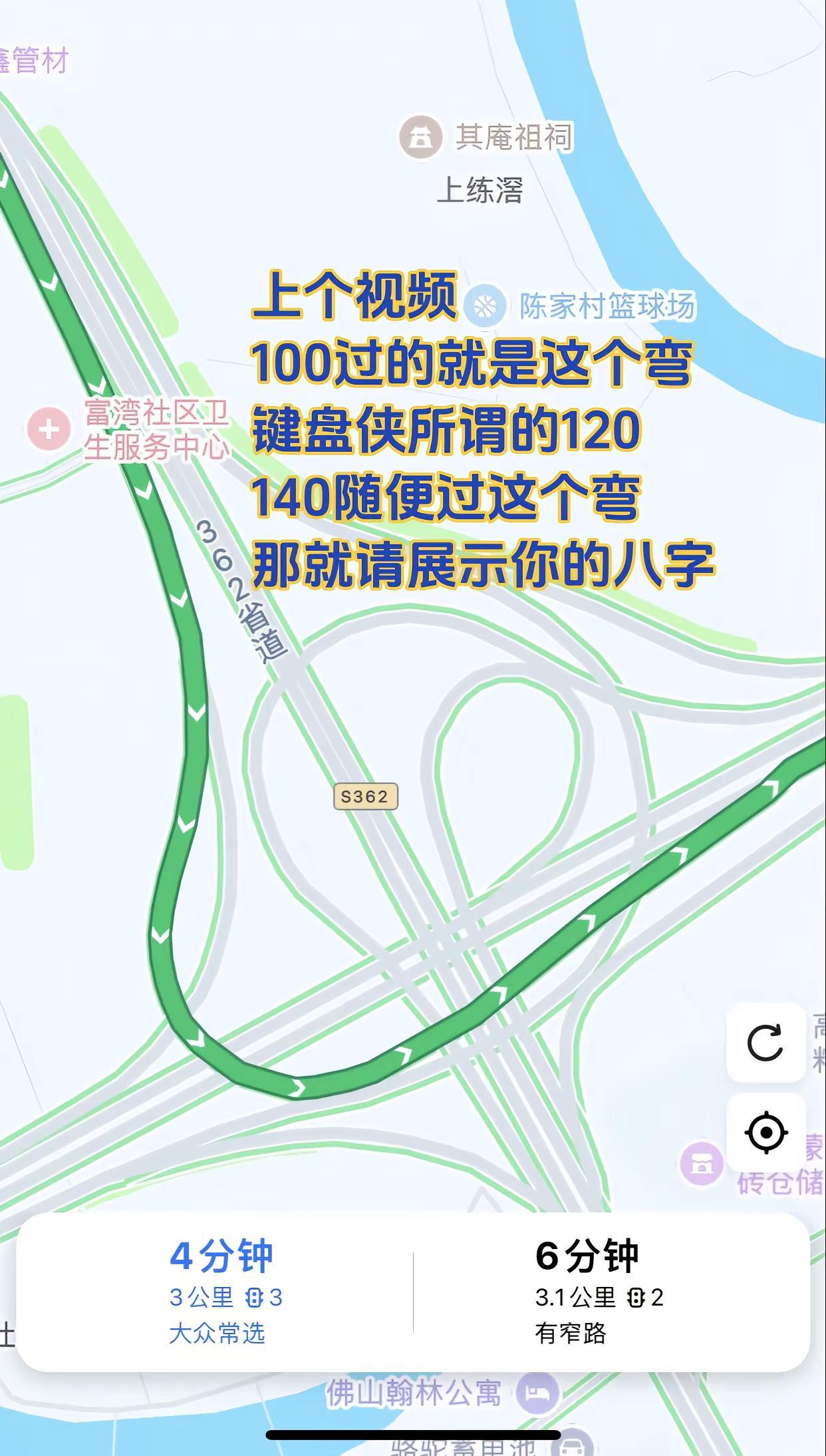The height and width of the screenshot is (1456, 826).
Task: Select the 其庵祖祠 ancestral hall POI icon
Action: (421, 136)
